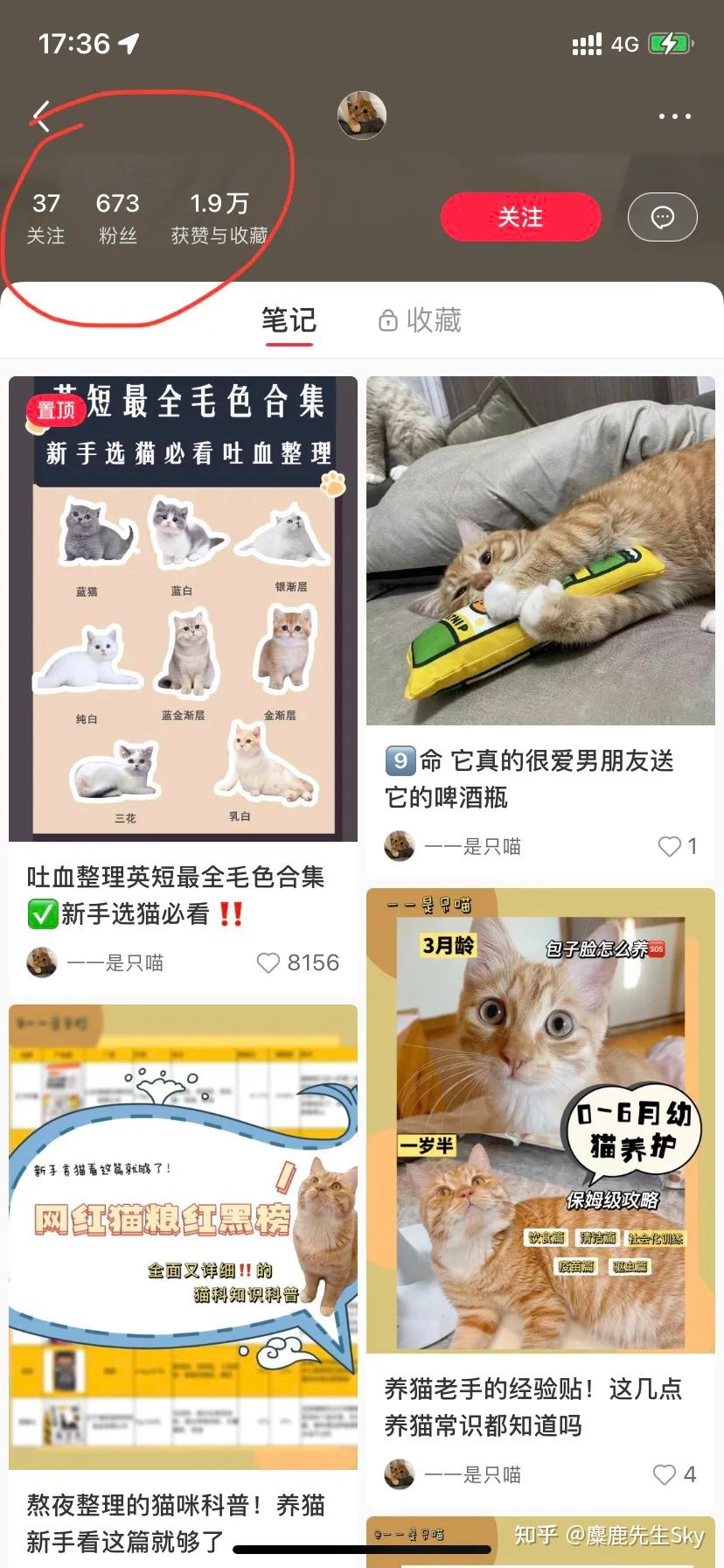724x1568 pixels.
Task: Tap the heart showing 8156 likes
Action: pos(268,962)
